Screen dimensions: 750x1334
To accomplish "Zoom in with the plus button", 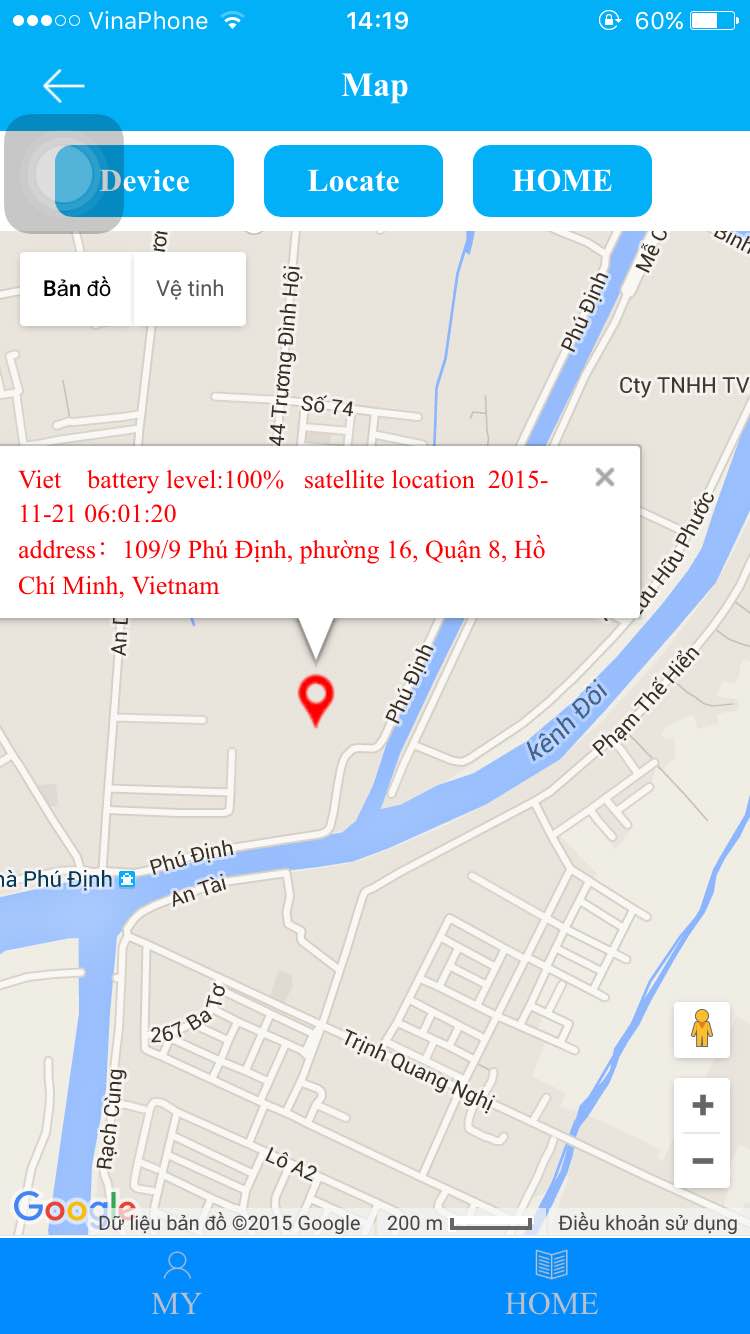I will click(x=702, y=1105).
